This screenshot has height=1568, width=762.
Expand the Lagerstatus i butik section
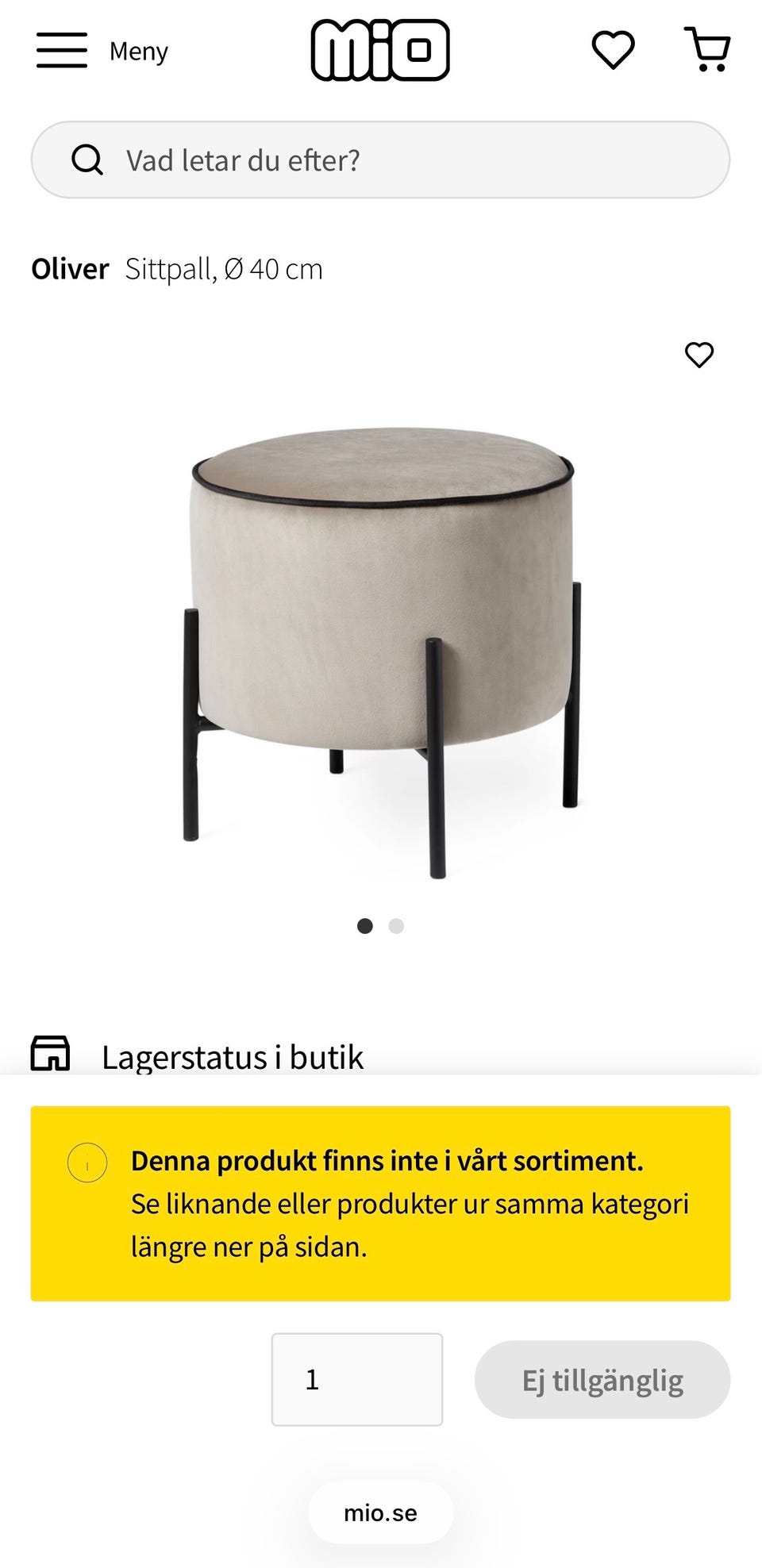tap(233, 1055)
